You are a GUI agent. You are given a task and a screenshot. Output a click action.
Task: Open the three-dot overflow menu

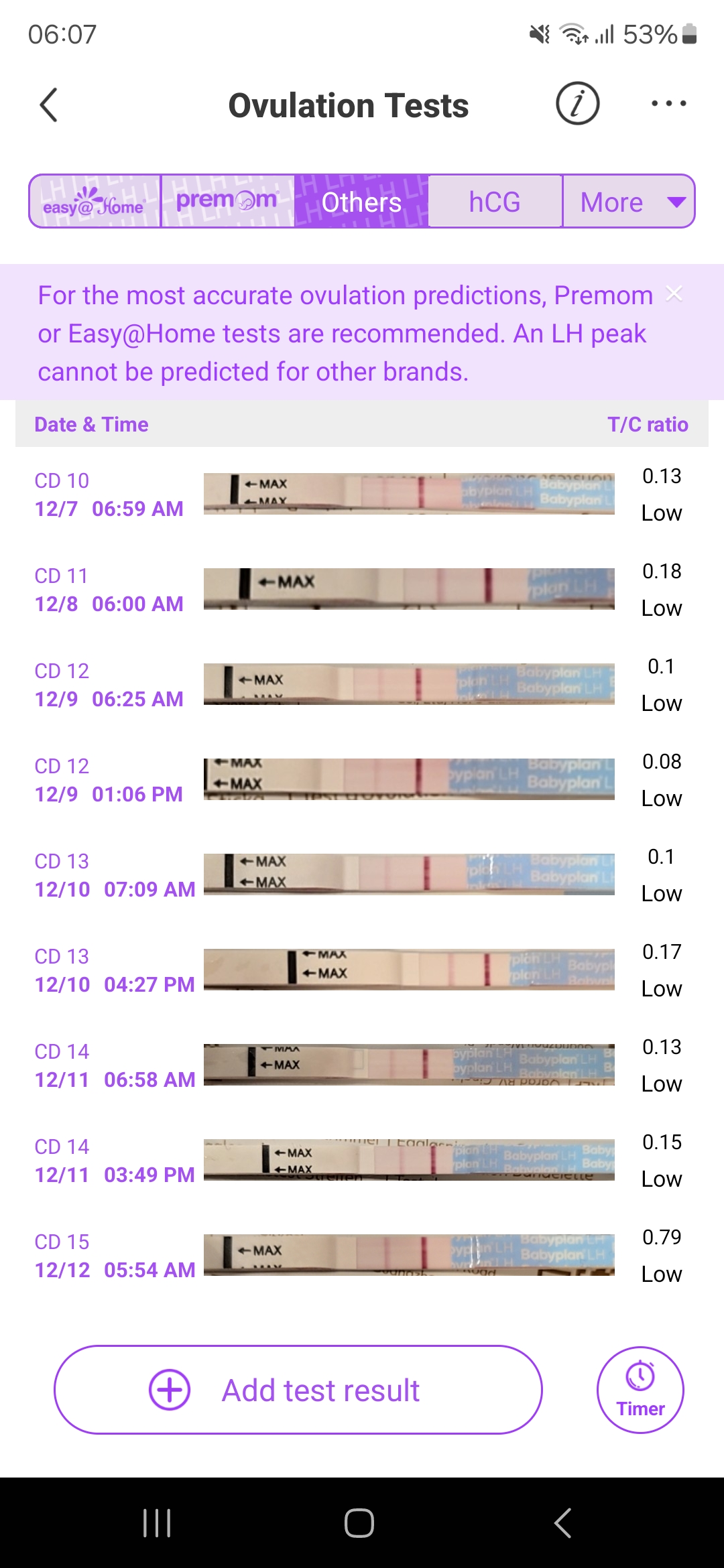point(668,104)
